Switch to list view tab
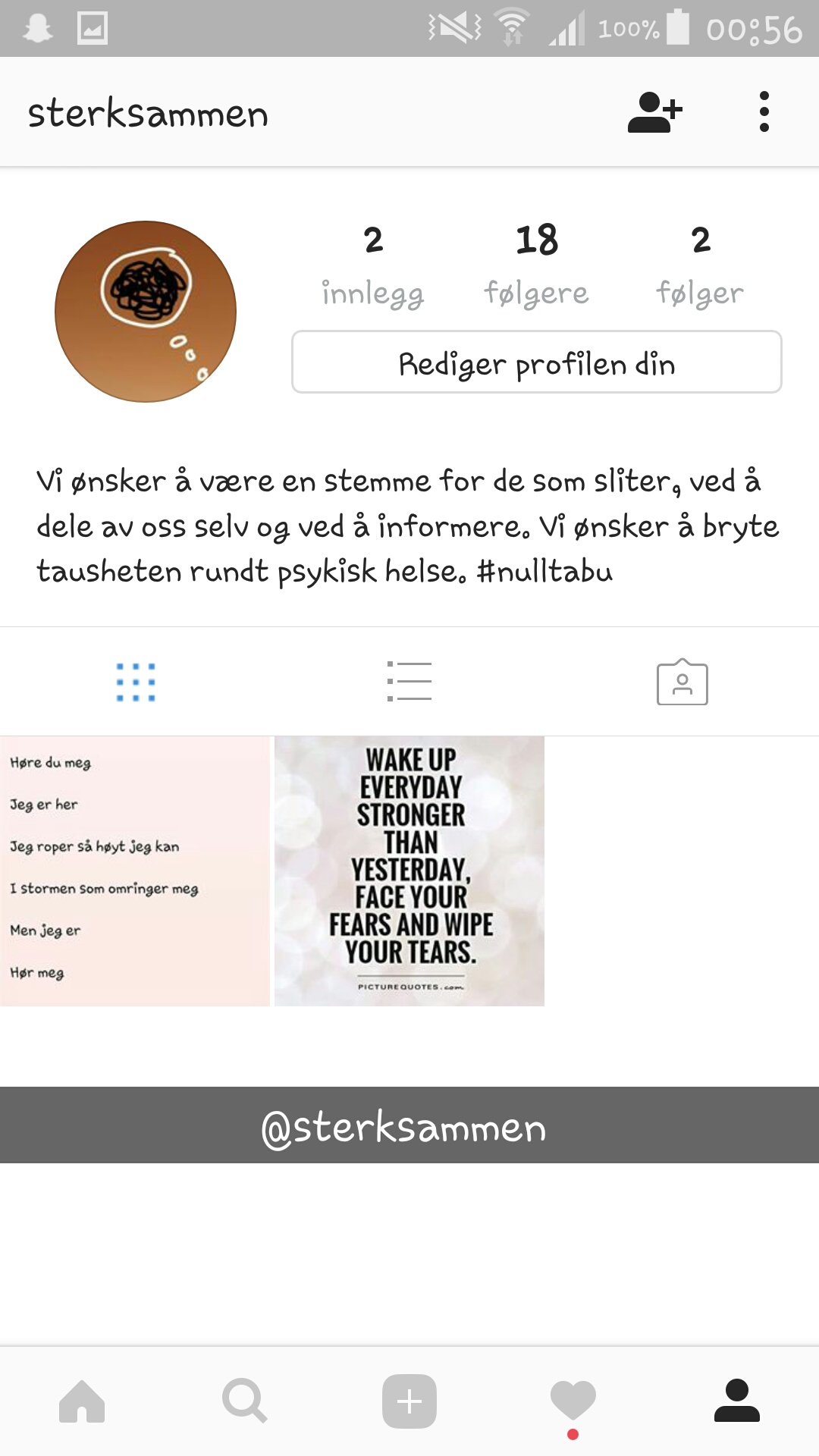Screen dimensions: 819x1456 coord(409,681)
